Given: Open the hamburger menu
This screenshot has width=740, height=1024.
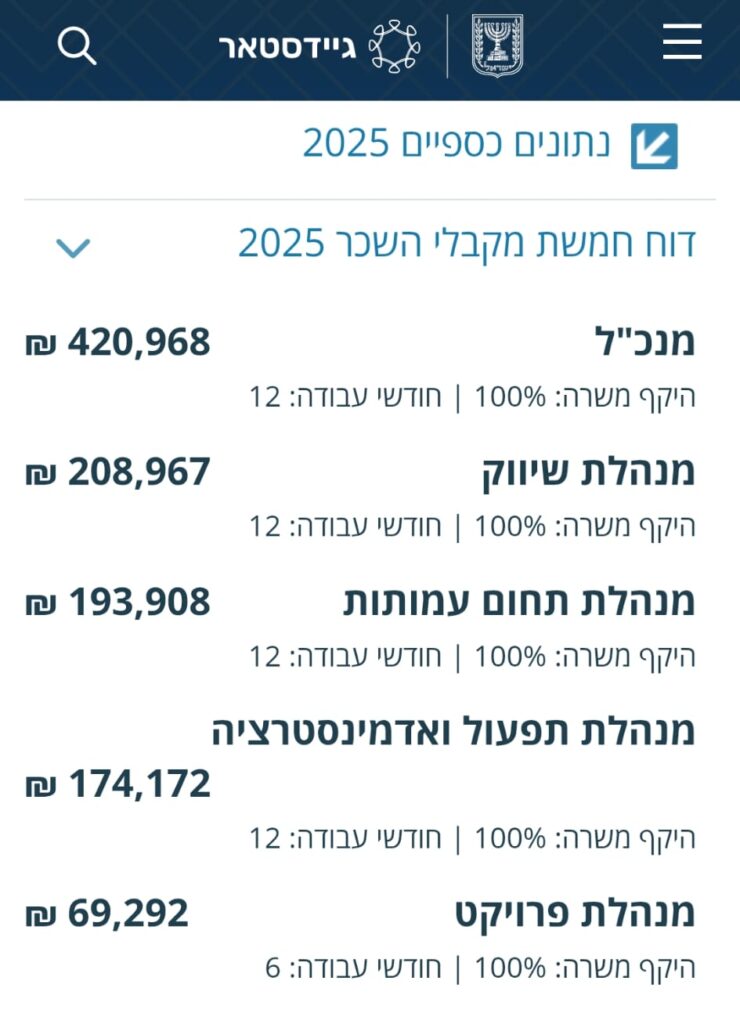Looking at the screenshot, I should point(682,42).
